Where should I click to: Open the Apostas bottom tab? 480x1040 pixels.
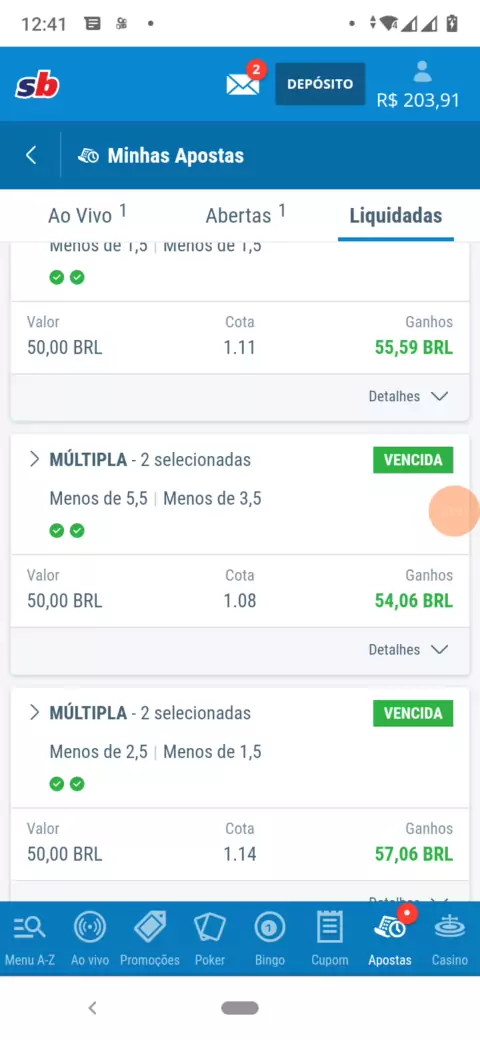390,939
